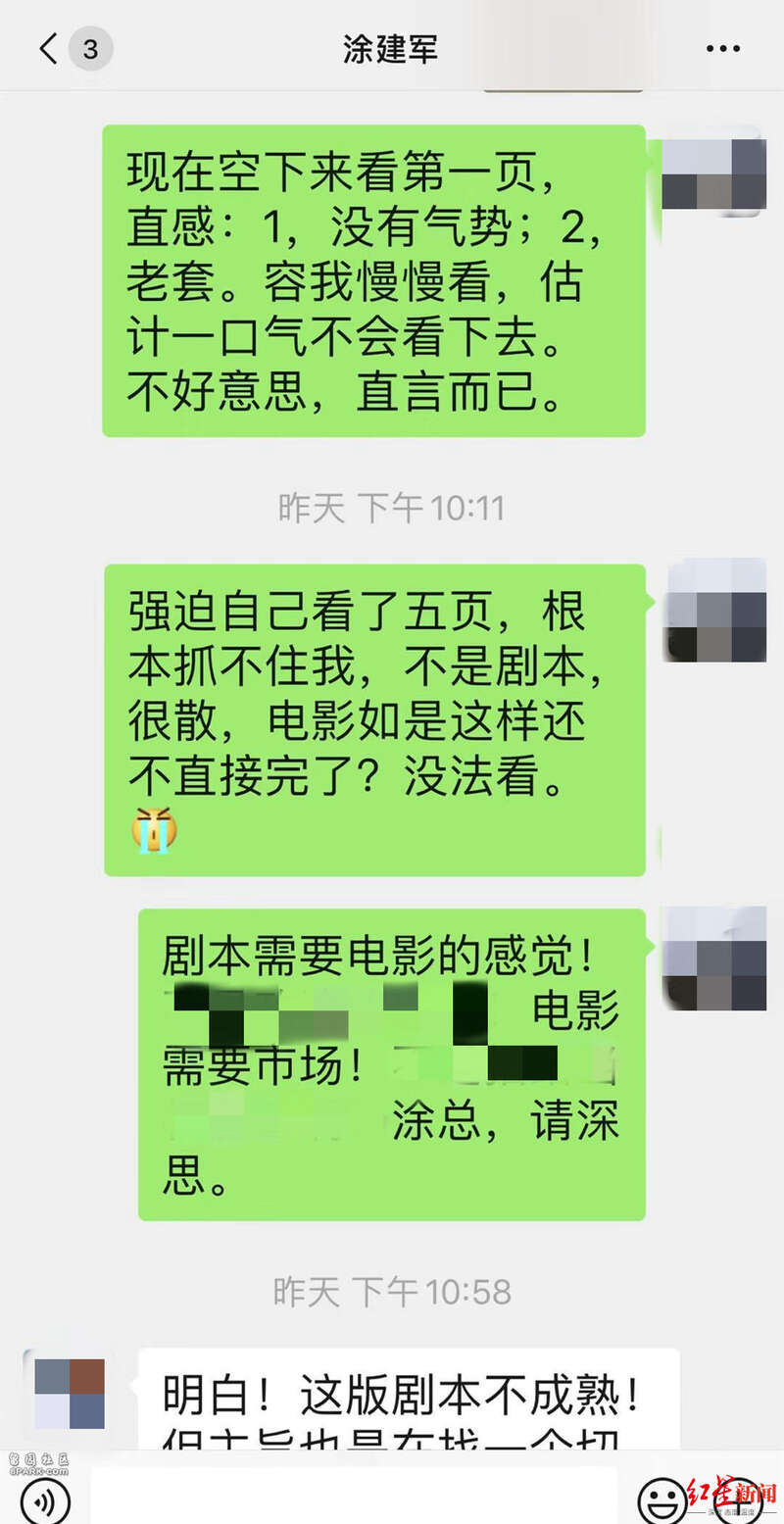Switch to voice message input

click(x=45, y=1501)
